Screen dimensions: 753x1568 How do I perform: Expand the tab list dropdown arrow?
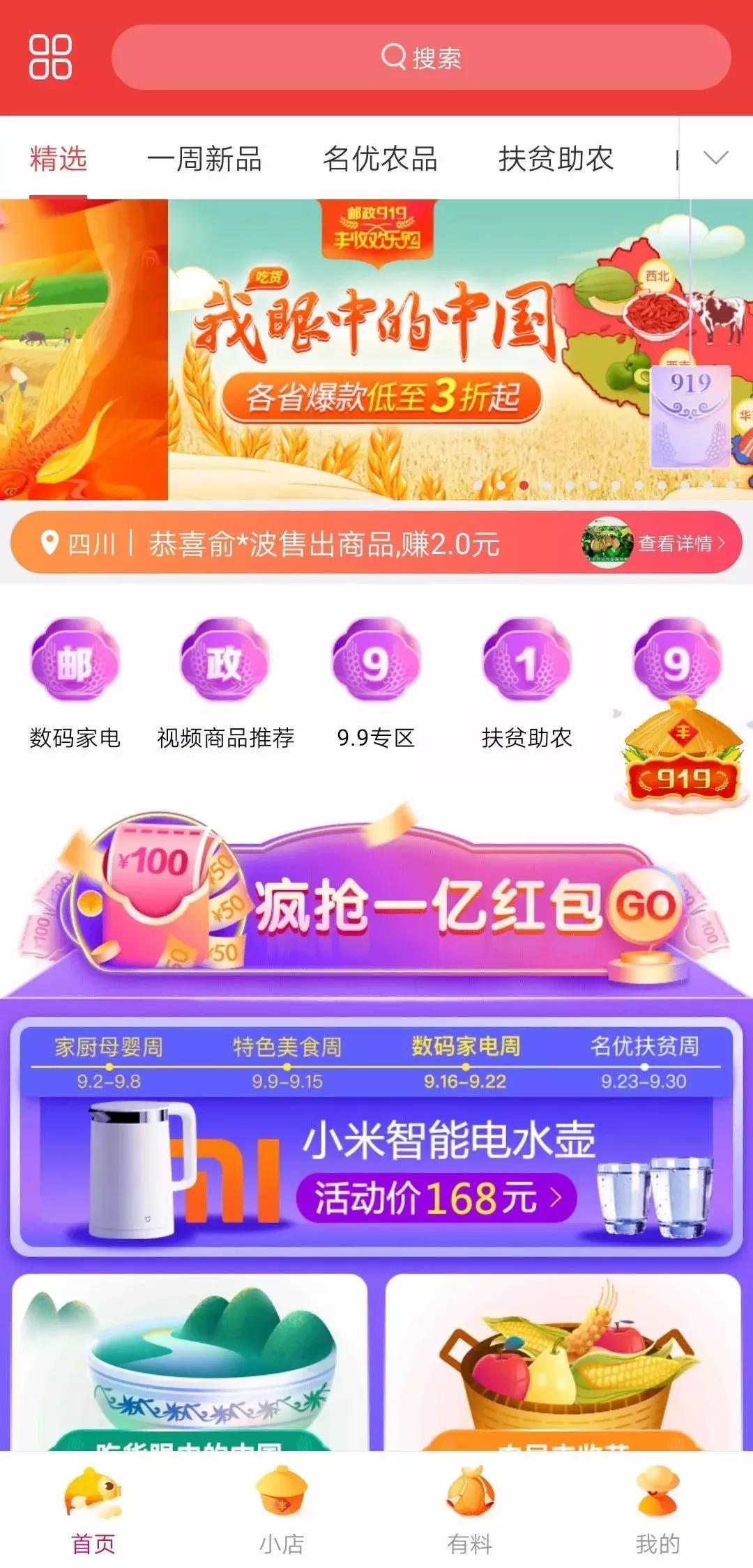(x=715, y=158)
